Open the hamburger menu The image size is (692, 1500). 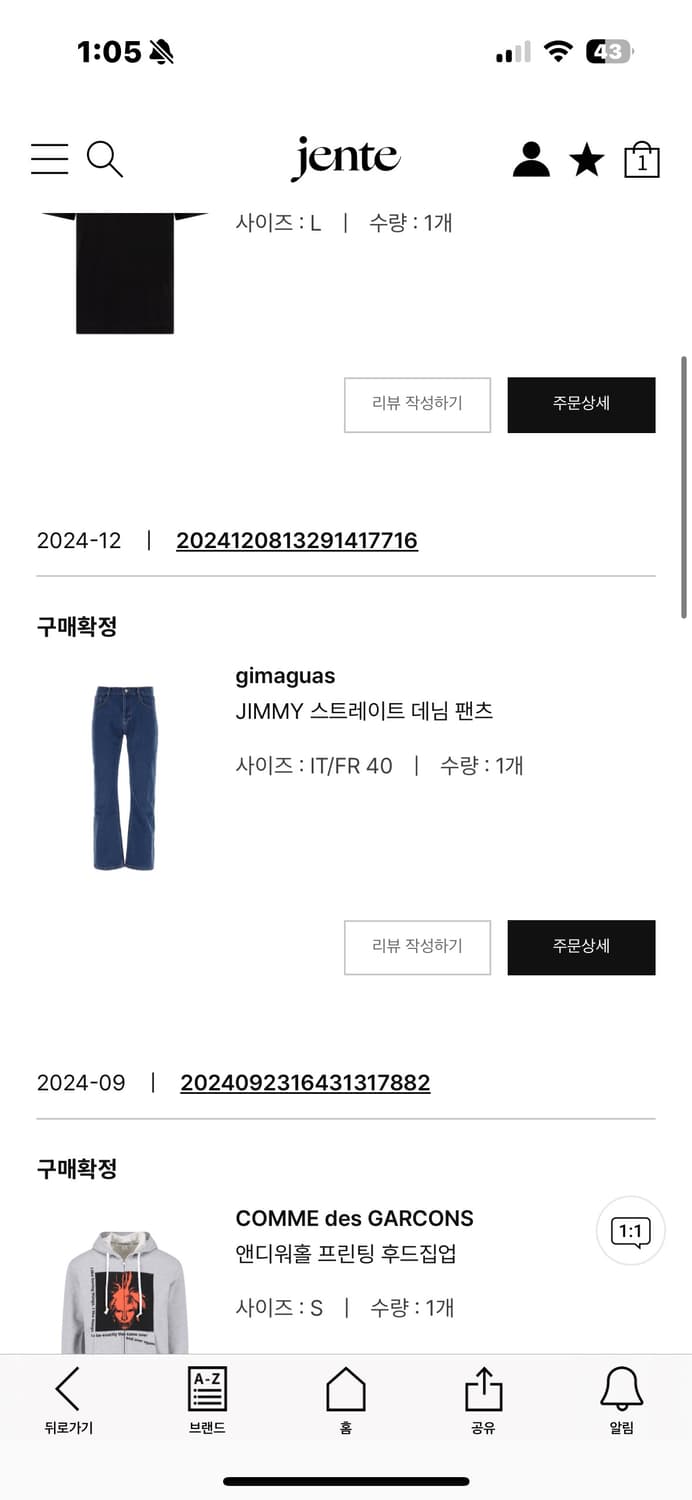[49, 159]
